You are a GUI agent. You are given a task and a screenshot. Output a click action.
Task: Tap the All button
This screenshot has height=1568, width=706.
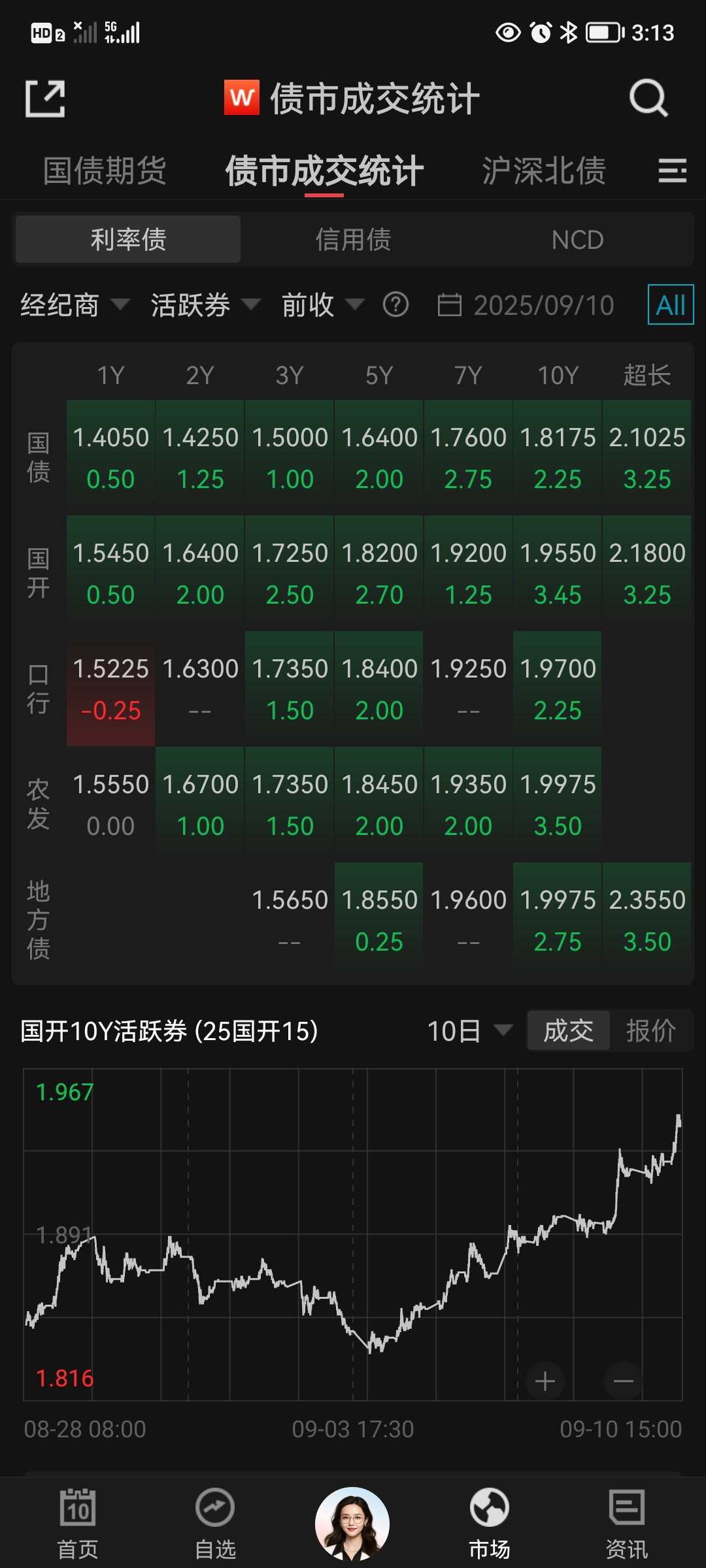670,305
